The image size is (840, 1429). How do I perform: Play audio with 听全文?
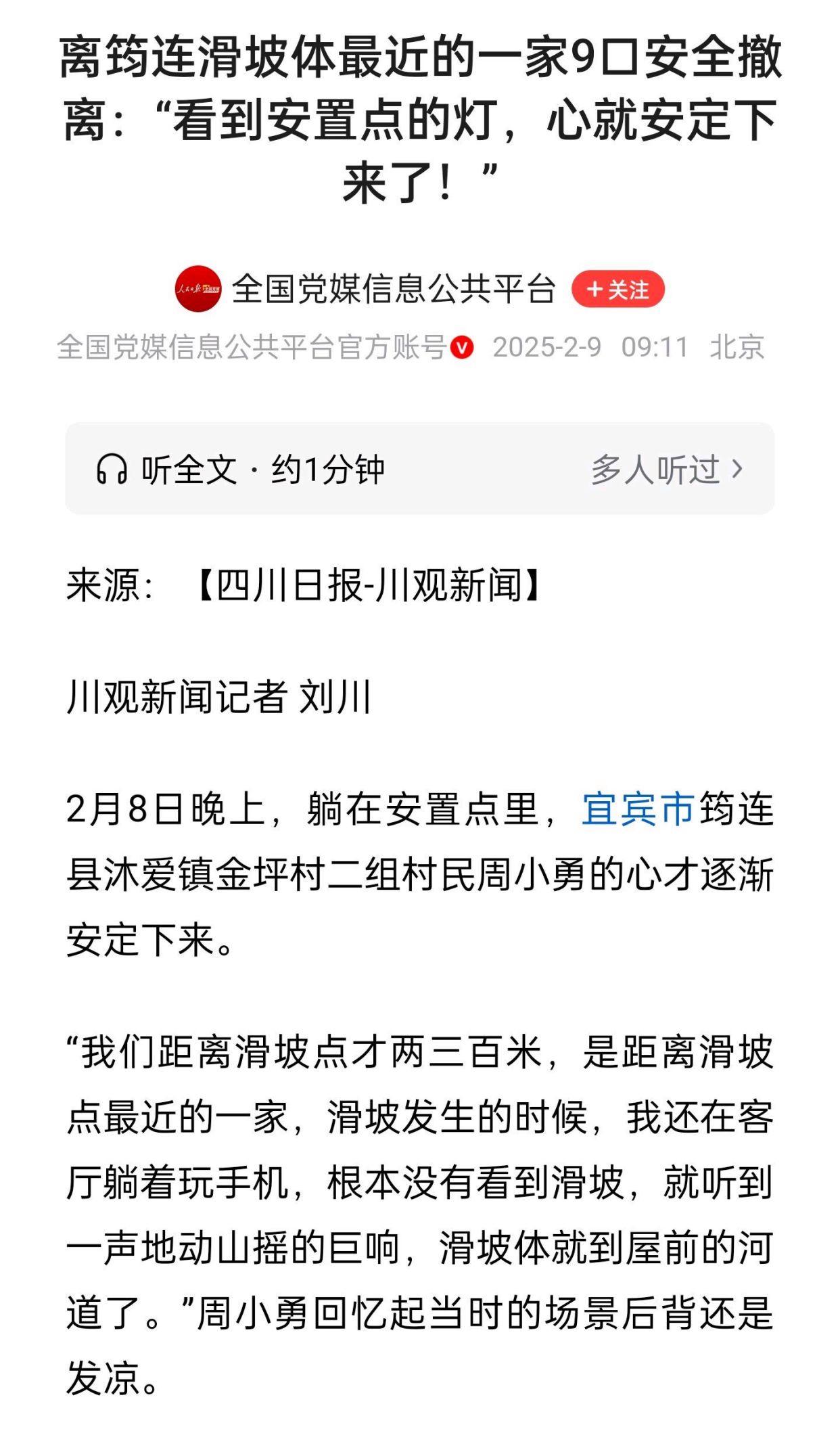240,469
